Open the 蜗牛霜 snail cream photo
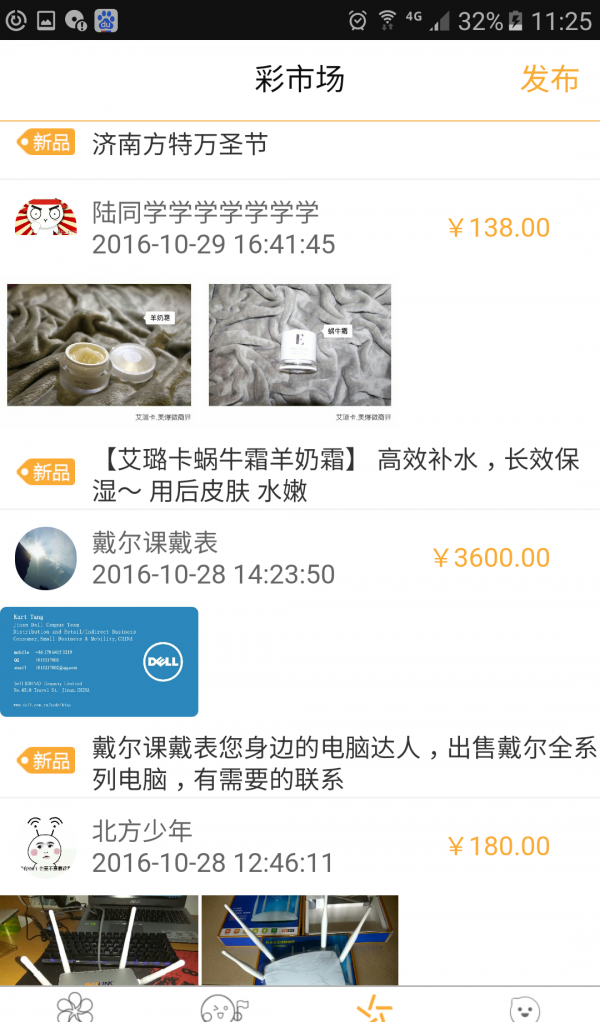Screen dimensions: 600x1022 point(299,345)
